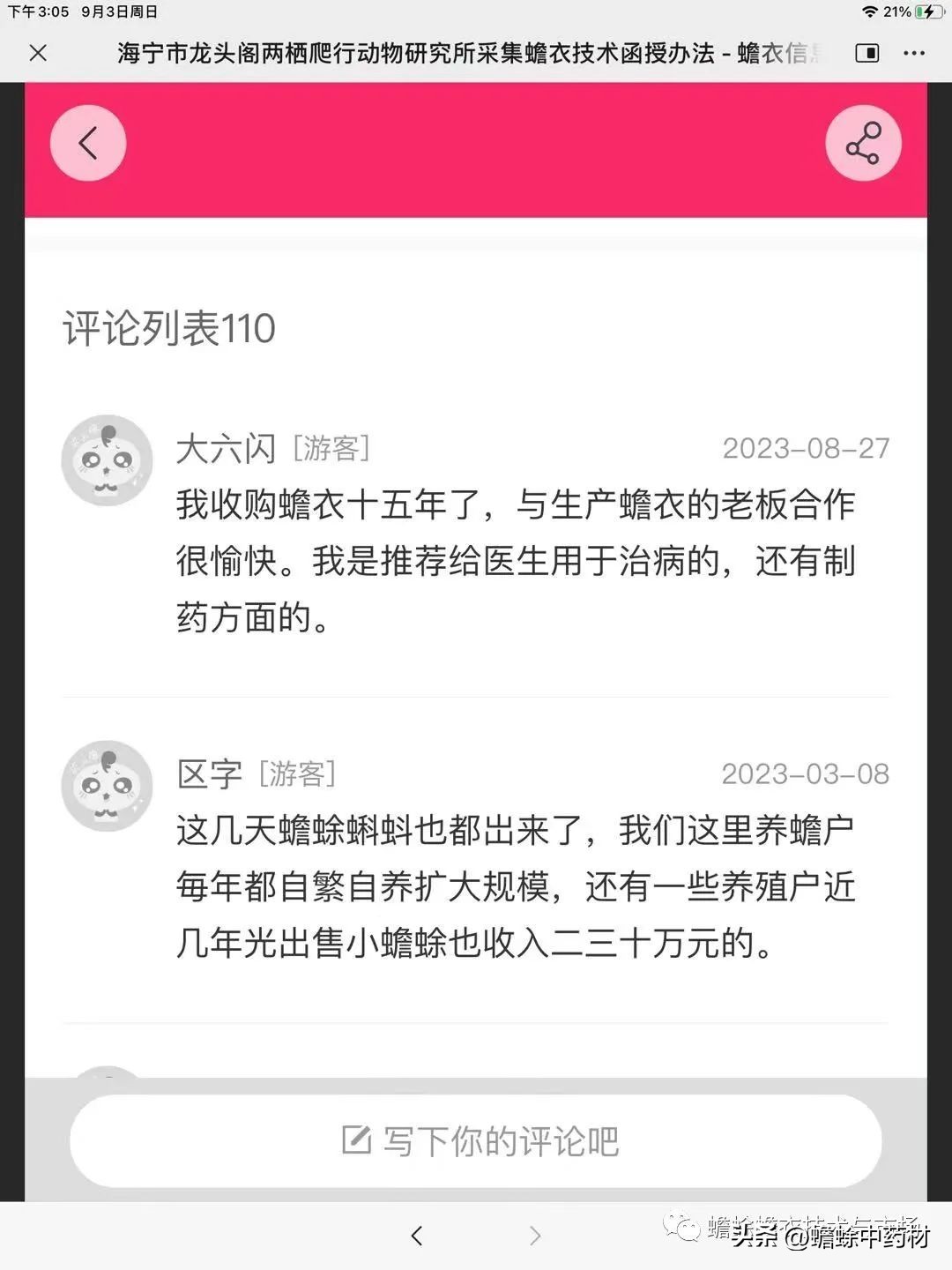Tap the date 2023-08-27 on the first comment
The width and height of the screenshot is (952, 1270).
coord(807,449)
